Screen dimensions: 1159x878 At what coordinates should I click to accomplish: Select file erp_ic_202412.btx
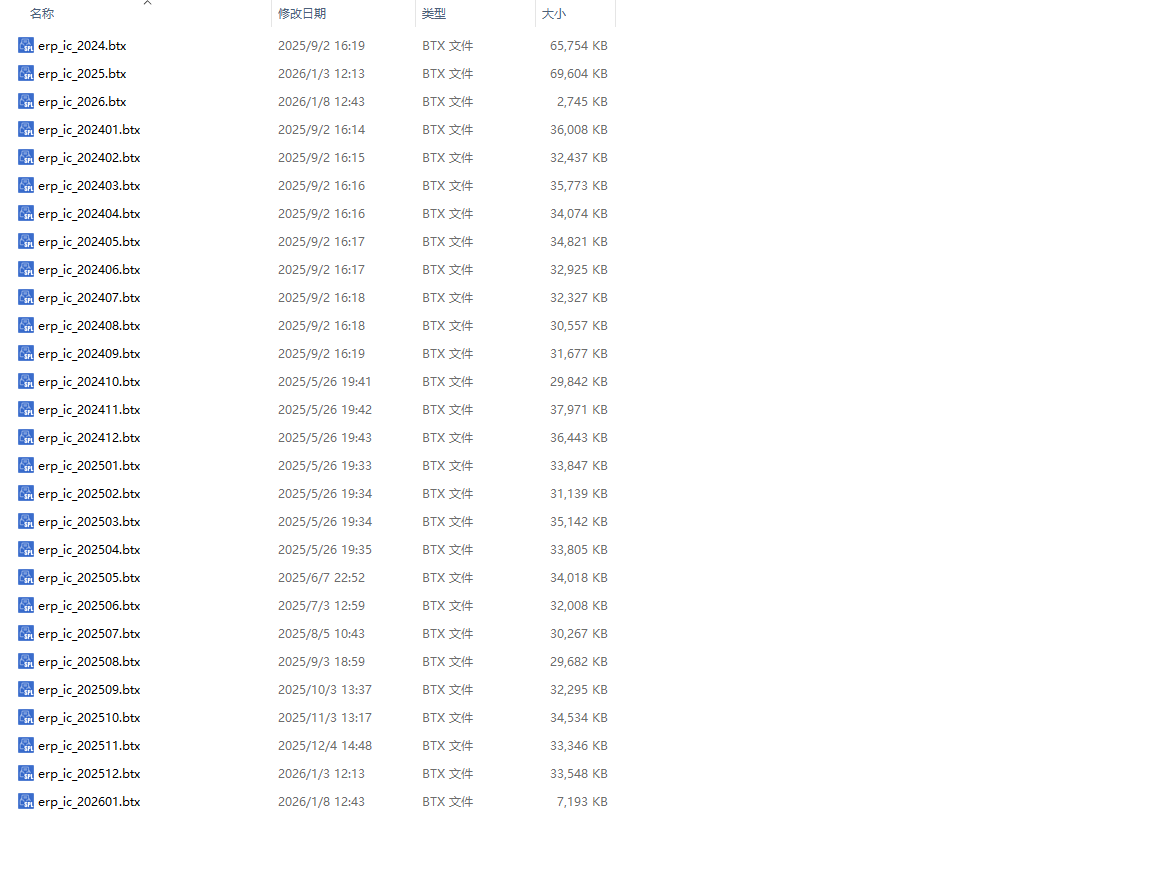pos(89,438)
